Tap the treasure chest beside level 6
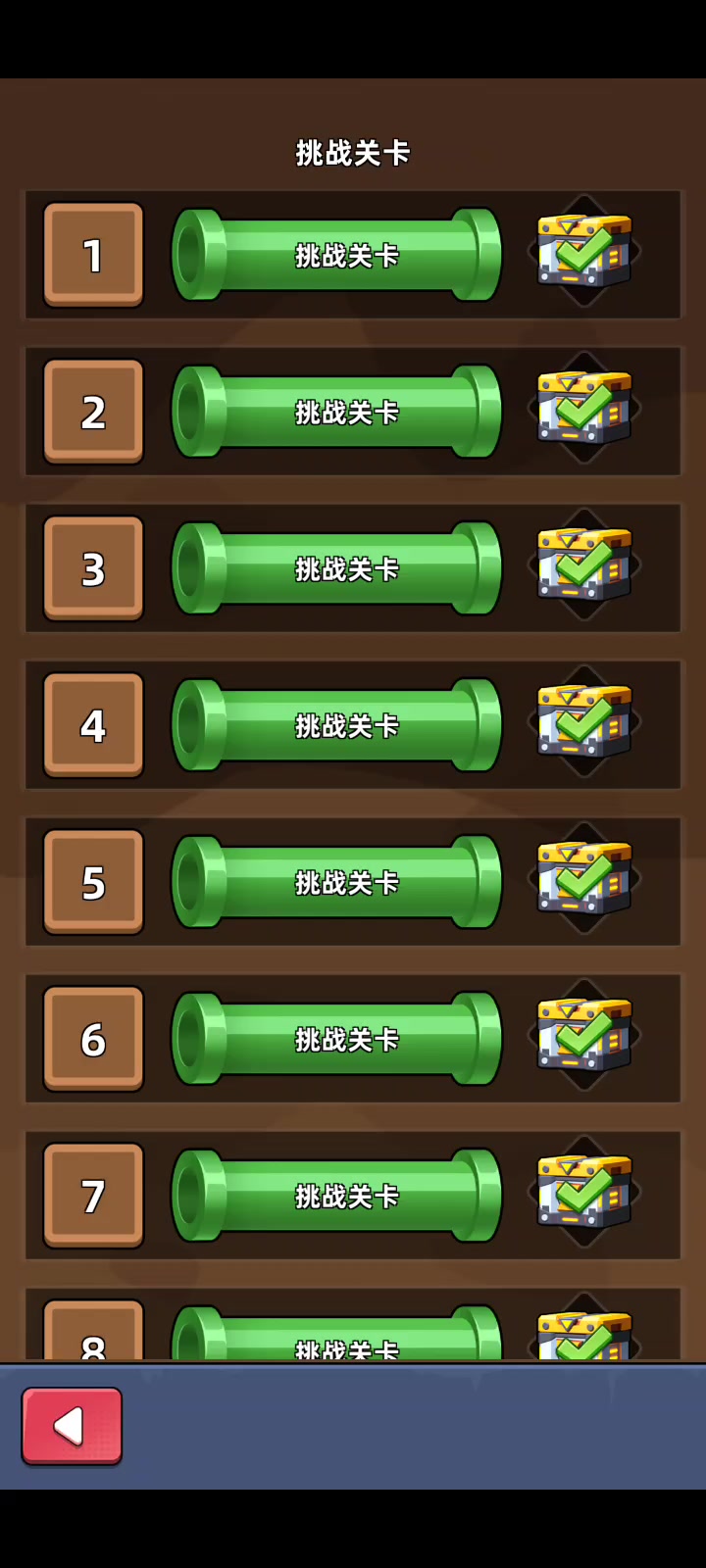The image size is (706, 1568). tap(584, 1035)
